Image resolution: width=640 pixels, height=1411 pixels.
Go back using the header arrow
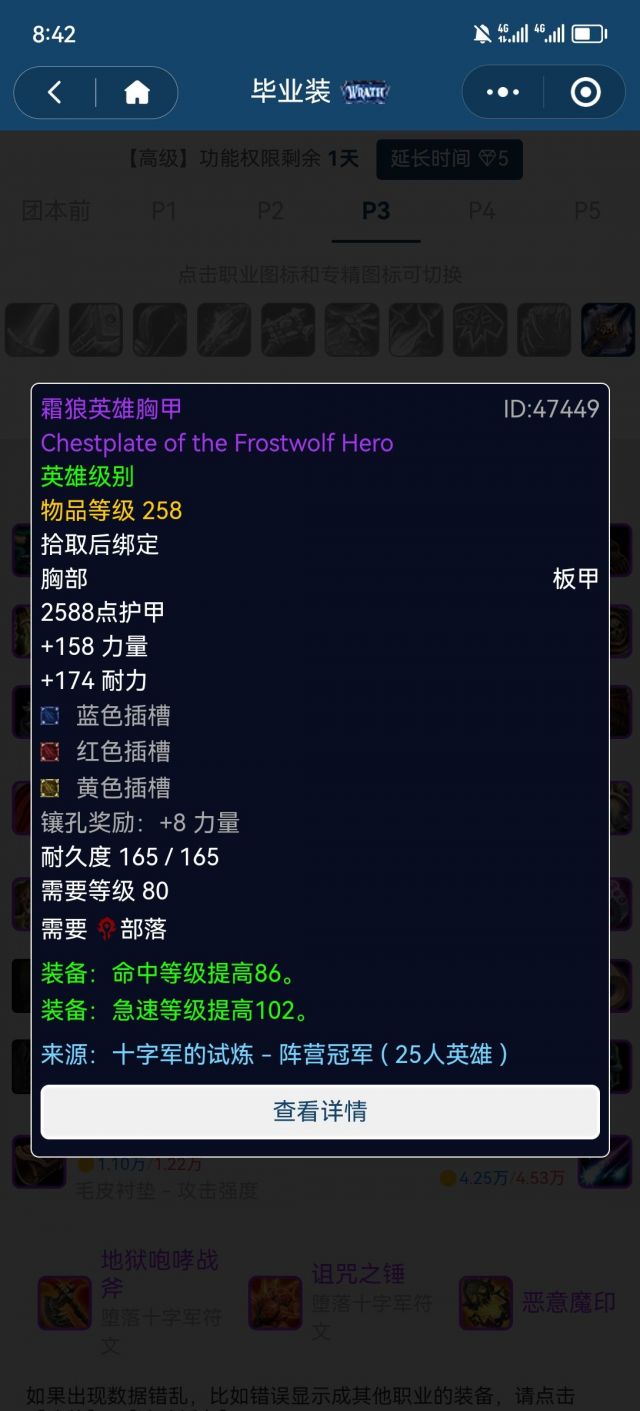point(55,93)
